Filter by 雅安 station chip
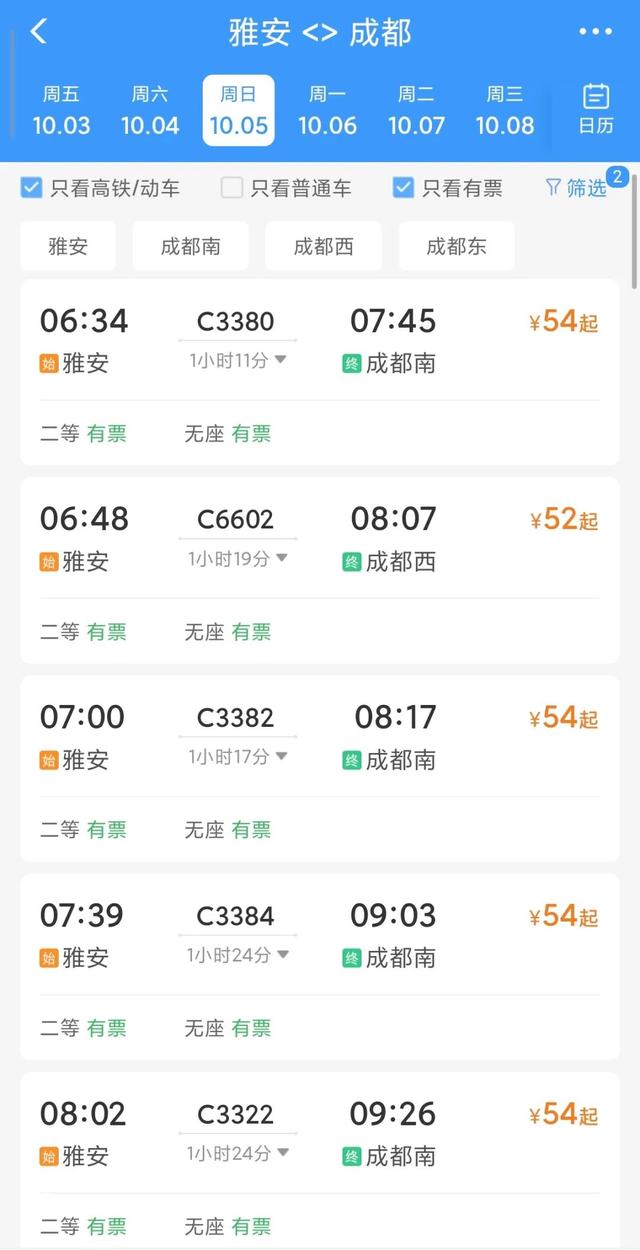This screenshot has height=1250, width=640. click(x=68, y=246)
